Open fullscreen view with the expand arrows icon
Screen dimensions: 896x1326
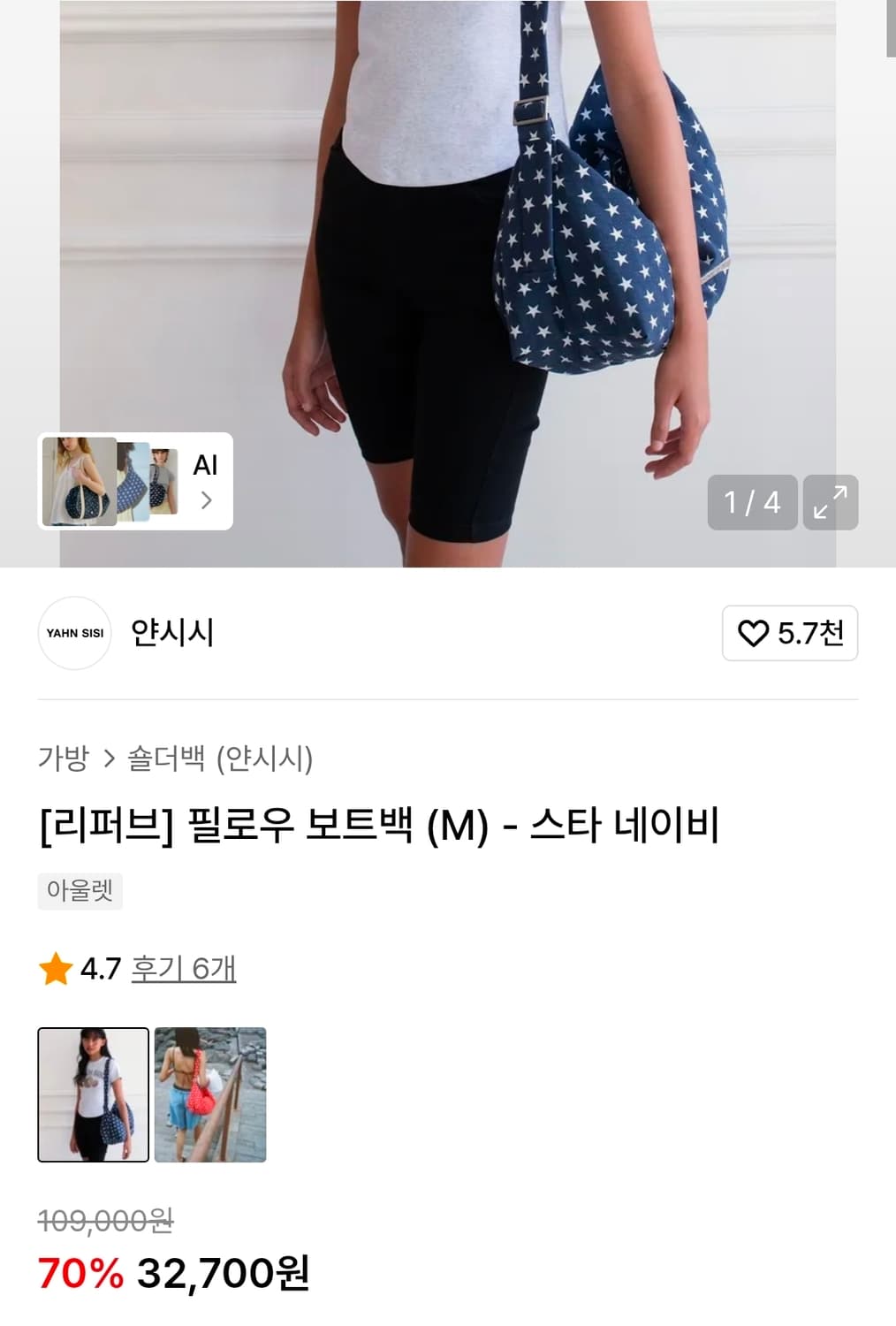[829, 502]
